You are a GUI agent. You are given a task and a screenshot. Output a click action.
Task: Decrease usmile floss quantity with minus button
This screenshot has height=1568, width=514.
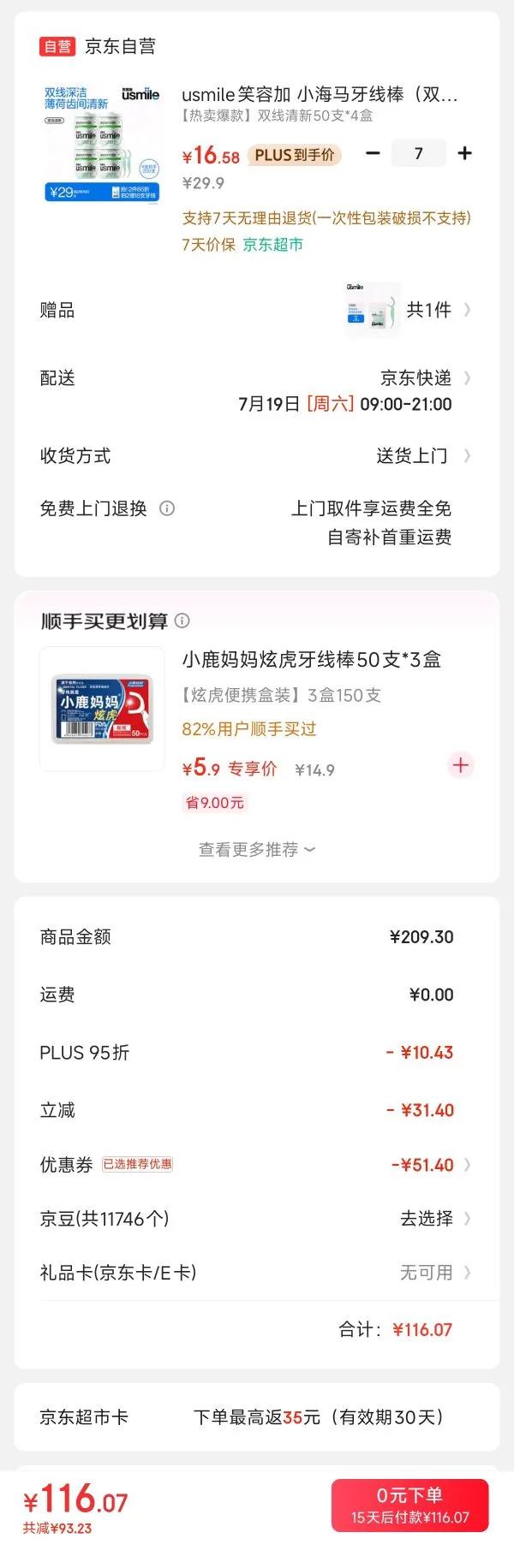(373, 153)
